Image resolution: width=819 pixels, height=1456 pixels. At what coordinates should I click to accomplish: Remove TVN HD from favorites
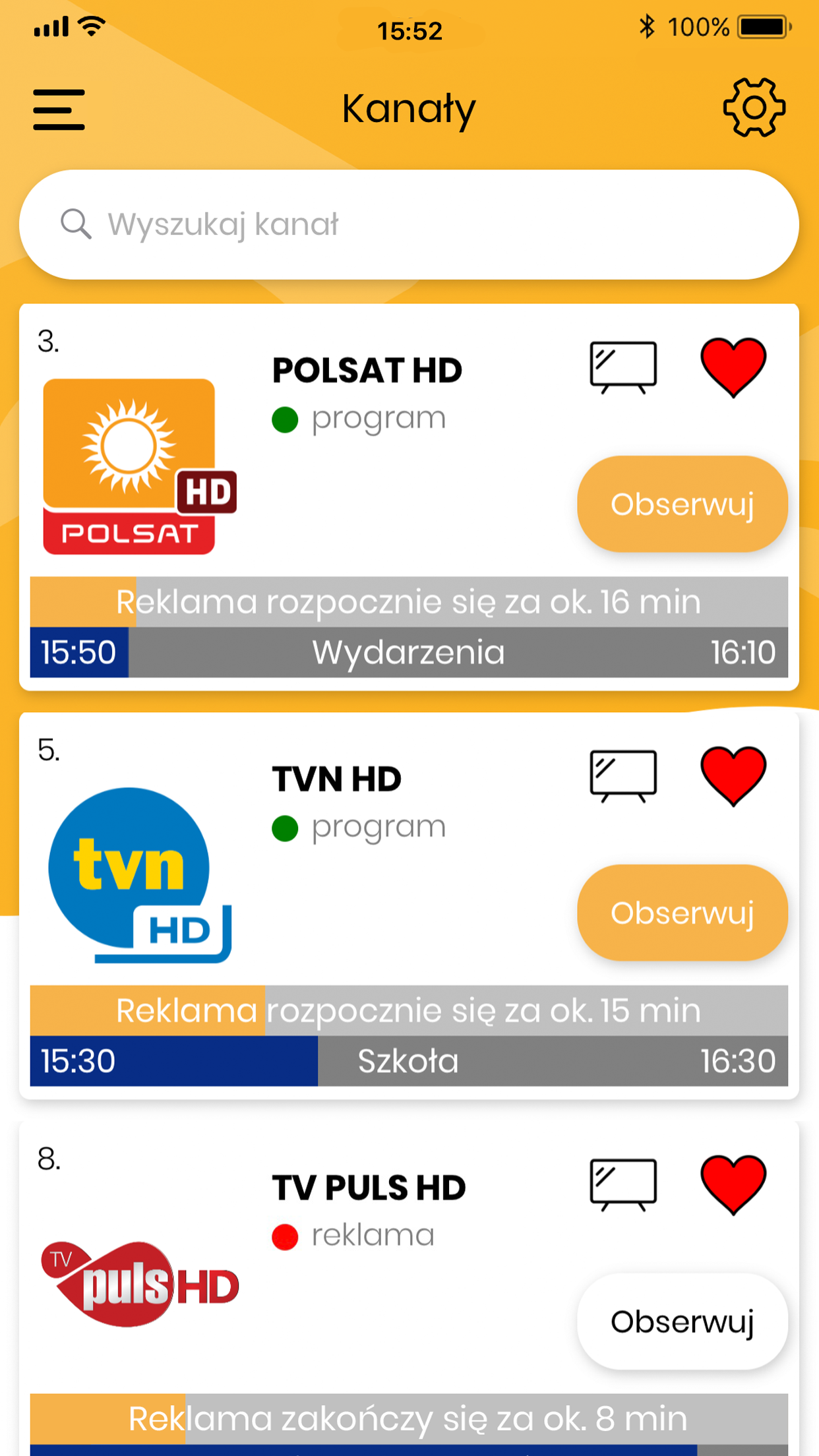(x=733, y=775)
